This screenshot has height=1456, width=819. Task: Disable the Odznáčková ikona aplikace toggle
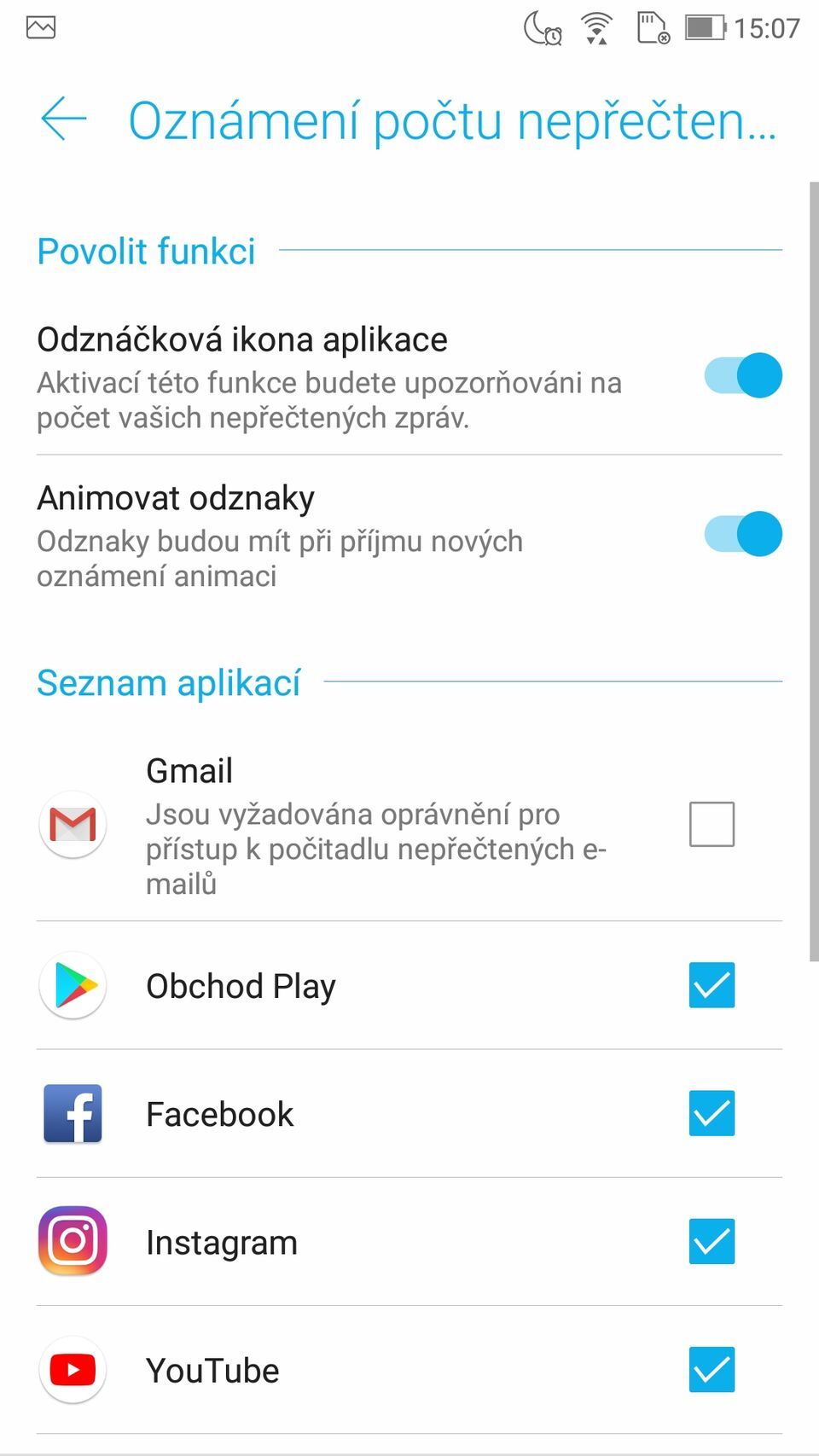(x=743, y=375)
